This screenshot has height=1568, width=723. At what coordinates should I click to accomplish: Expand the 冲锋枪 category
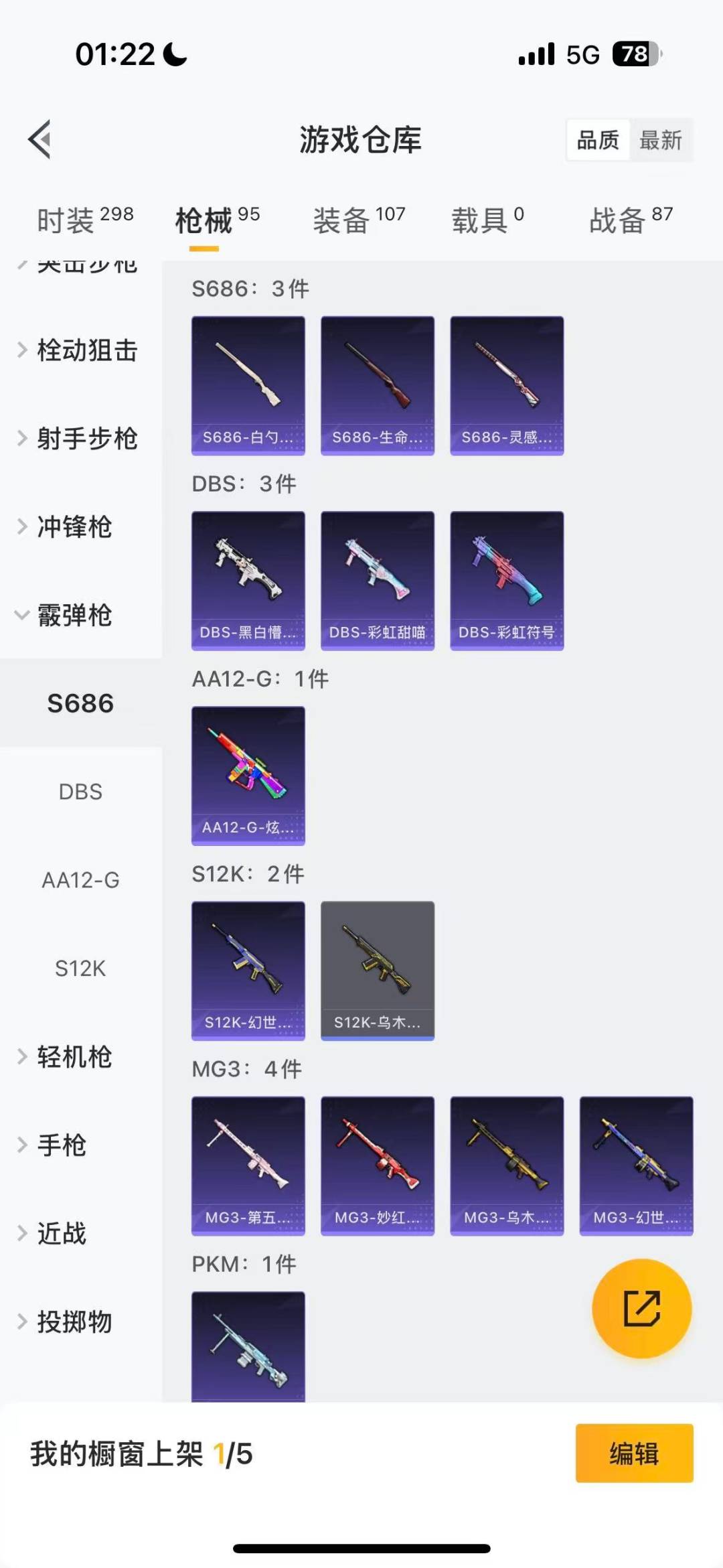click(74, 527)
